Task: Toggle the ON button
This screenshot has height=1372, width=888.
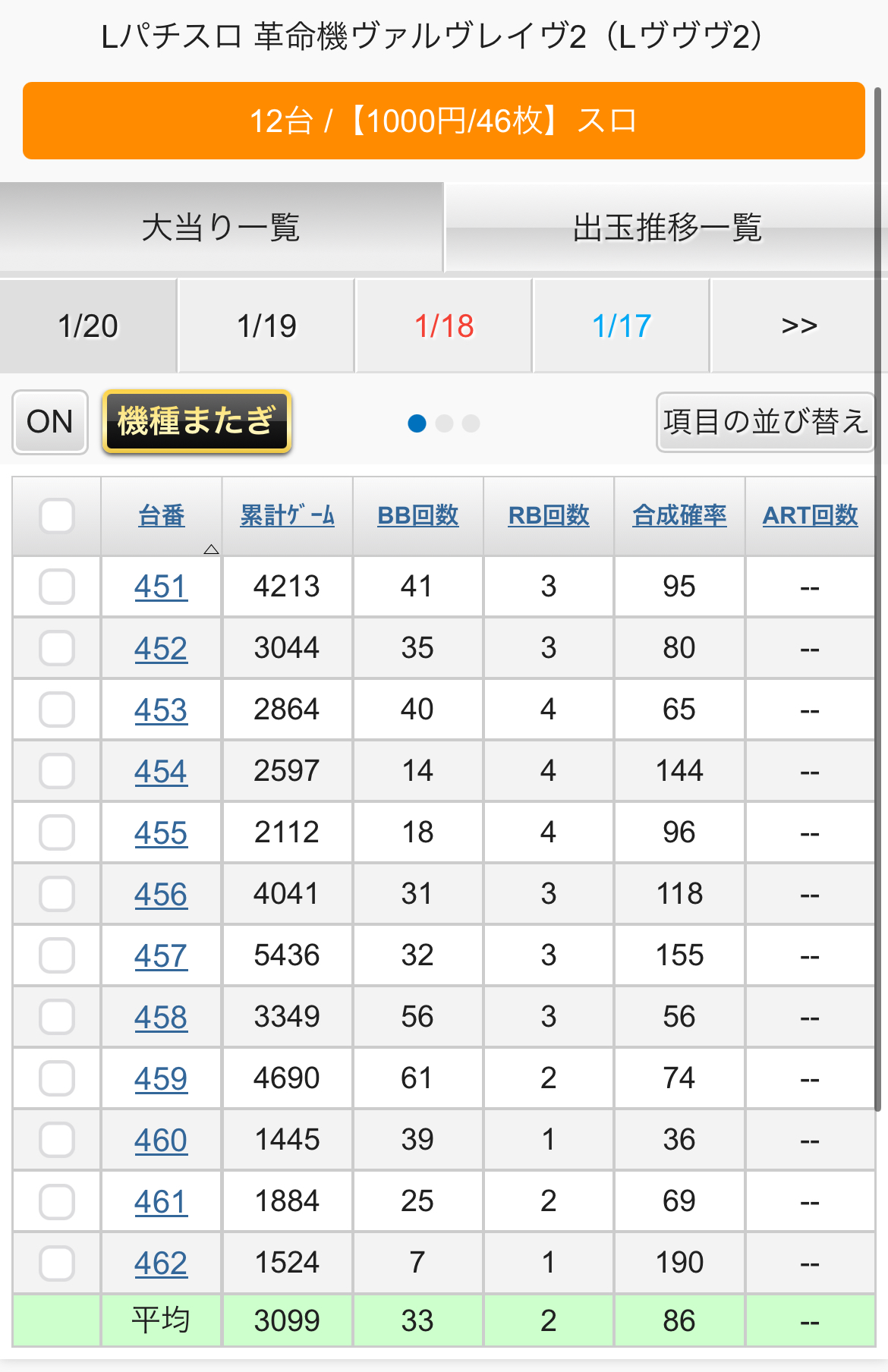Action: click(50, 422)
